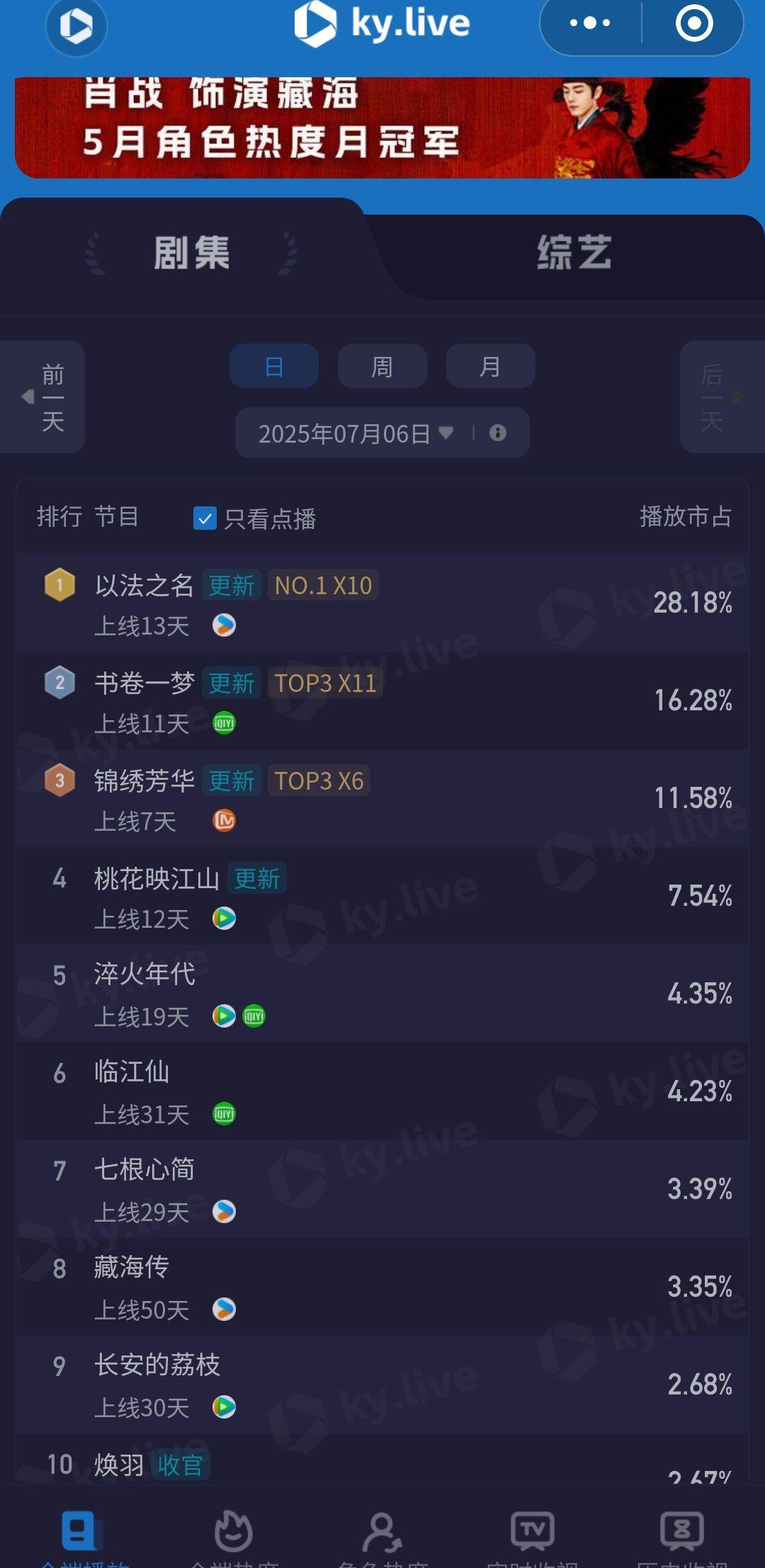Open the 以法之名 row
The image size is (765, 1568).
(382, 603)
